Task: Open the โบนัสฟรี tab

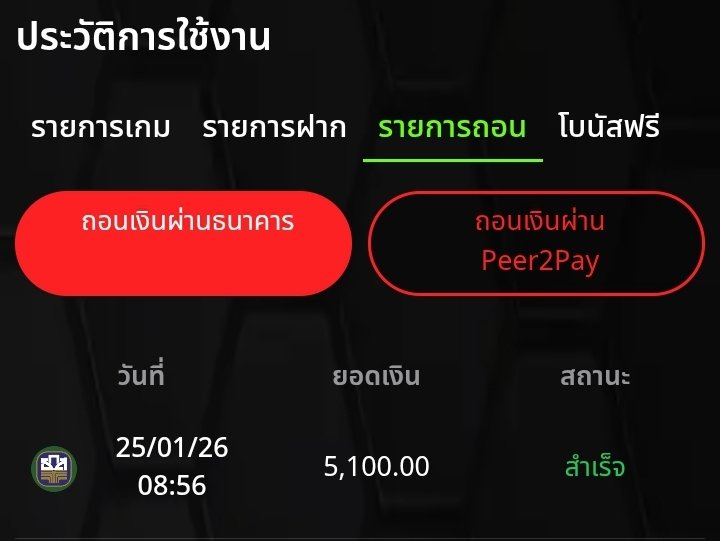Action: (609, 128)
